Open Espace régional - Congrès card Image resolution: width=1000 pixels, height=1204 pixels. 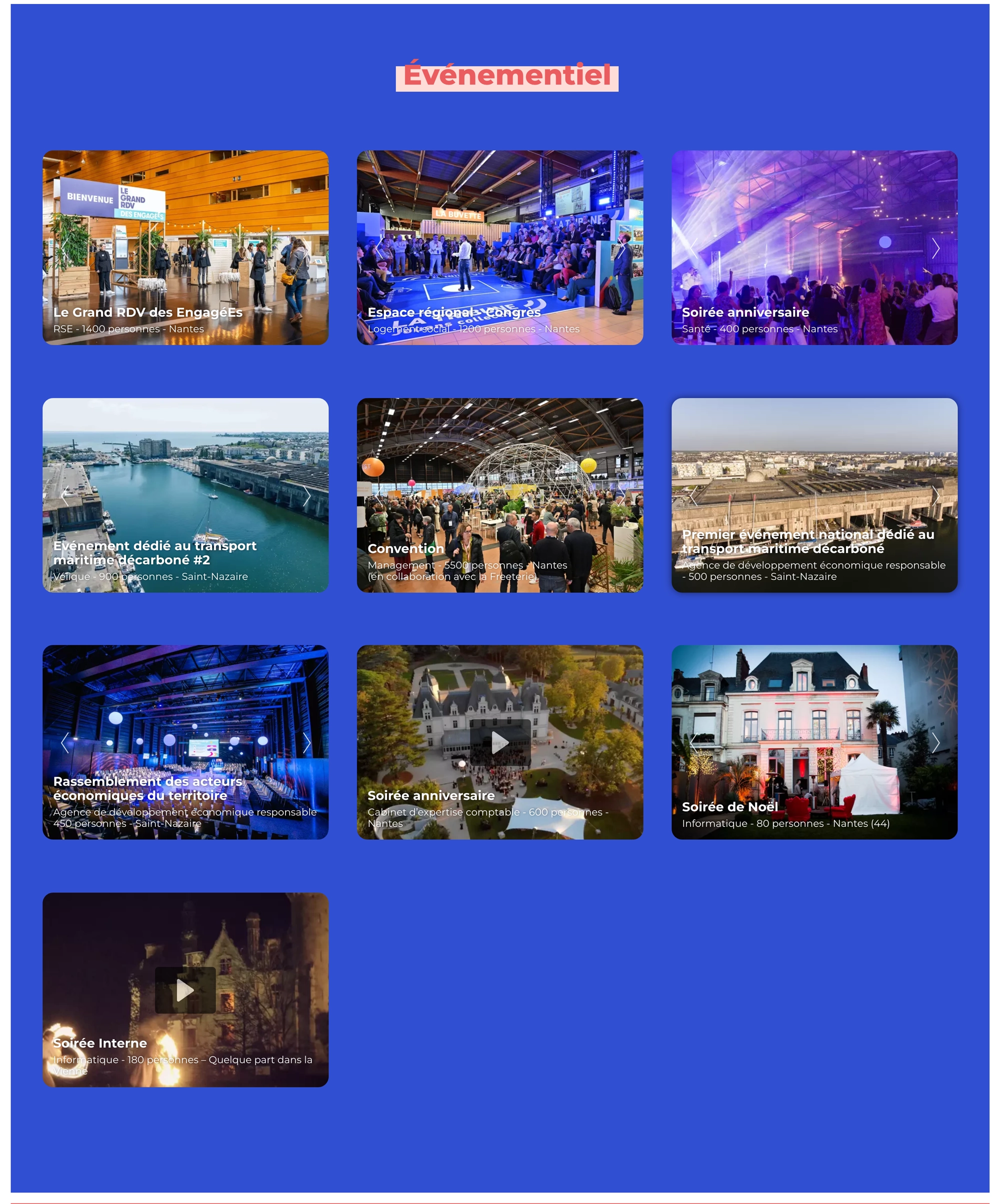point(499,247)
